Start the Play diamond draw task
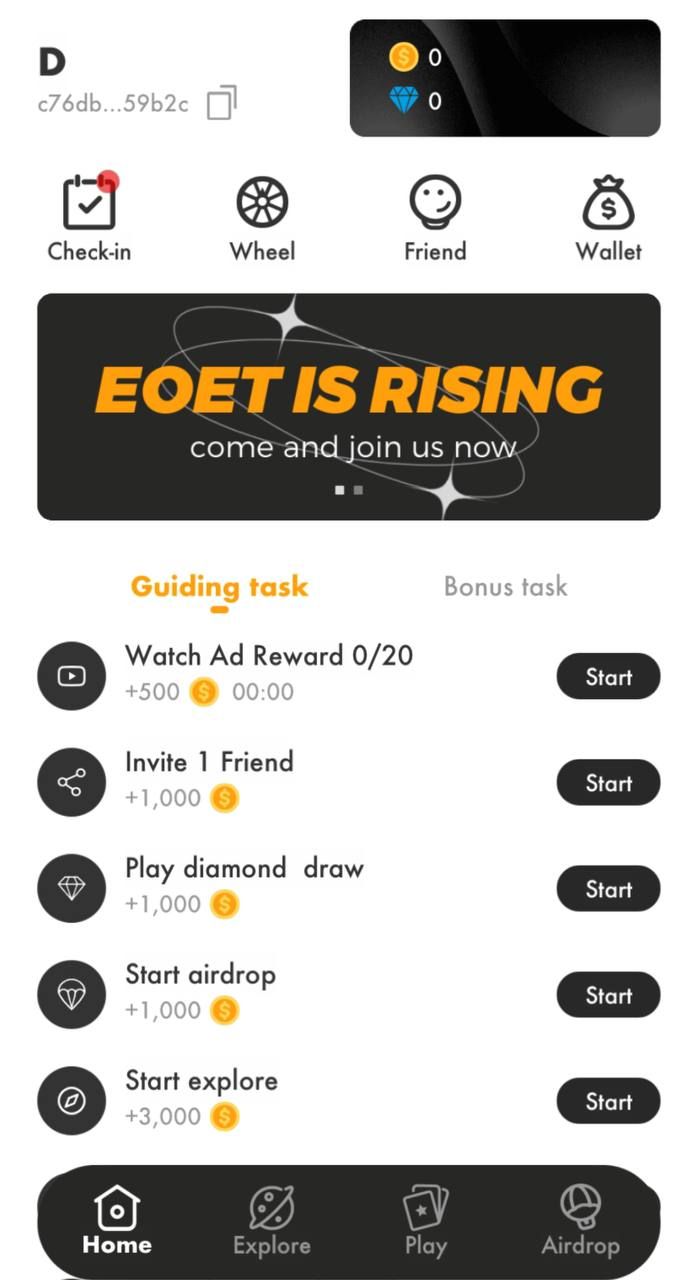This screenshot has height=1280, width=698. (x=608, y=889)
